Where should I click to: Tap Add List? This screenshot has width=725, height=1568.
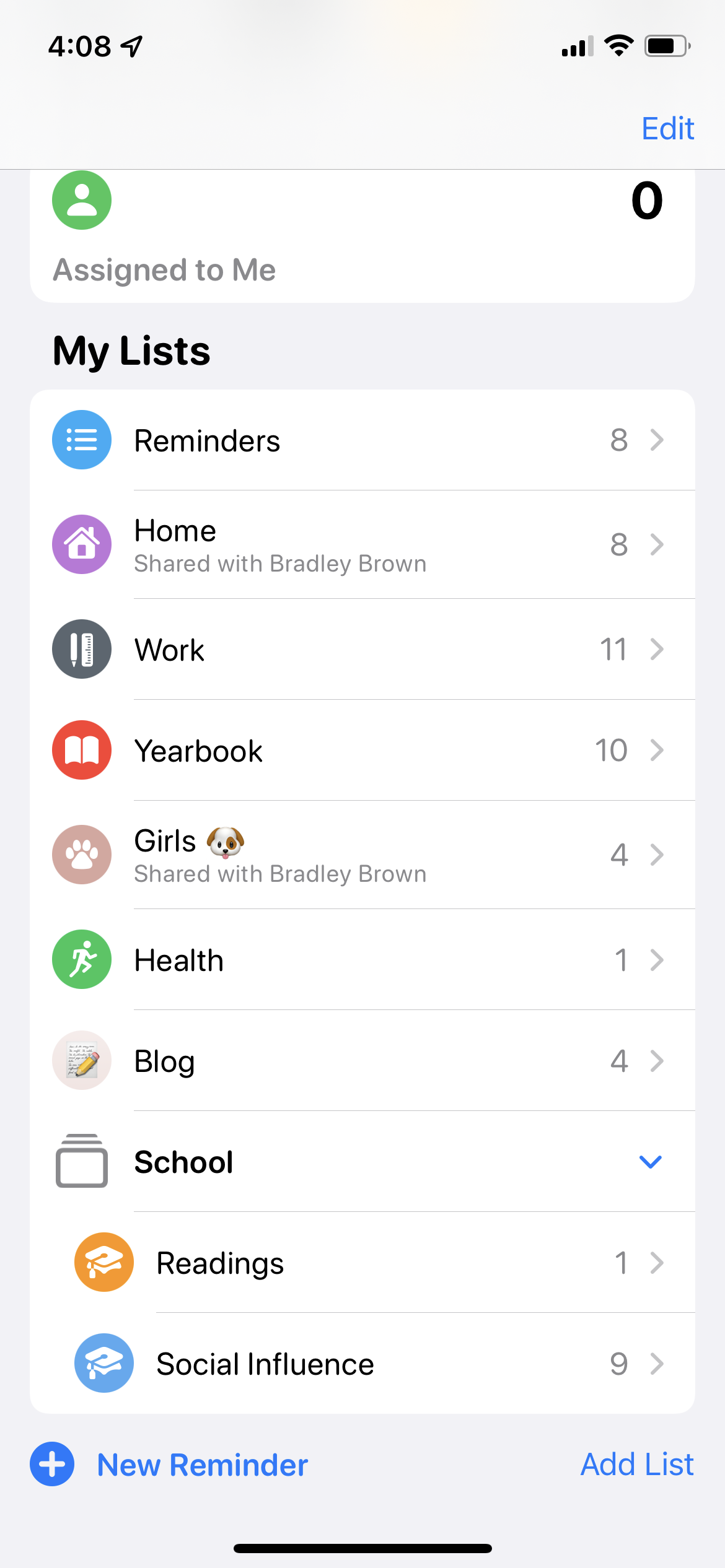coord(636,1465)
